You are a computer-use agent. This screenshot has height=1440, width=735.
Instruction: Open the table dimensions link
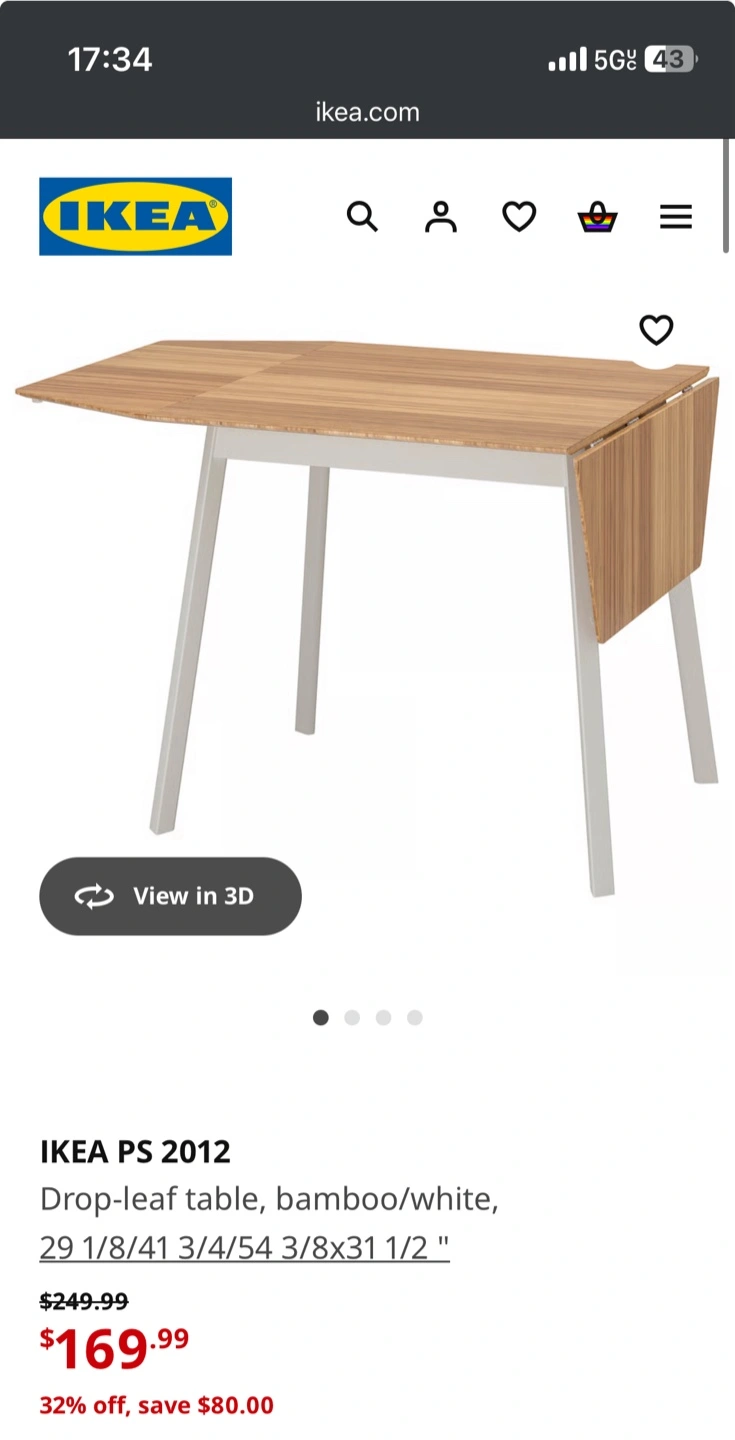(244, 1247)
